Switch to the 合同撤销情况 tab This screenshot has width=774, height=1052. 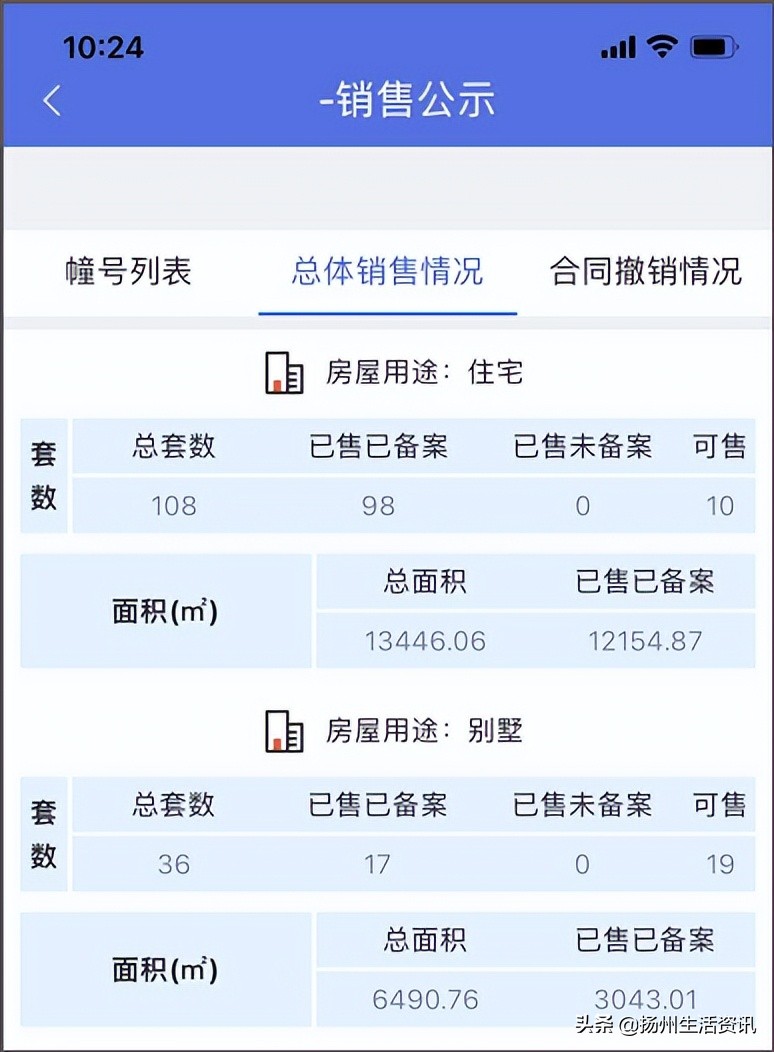click(644, 271)
